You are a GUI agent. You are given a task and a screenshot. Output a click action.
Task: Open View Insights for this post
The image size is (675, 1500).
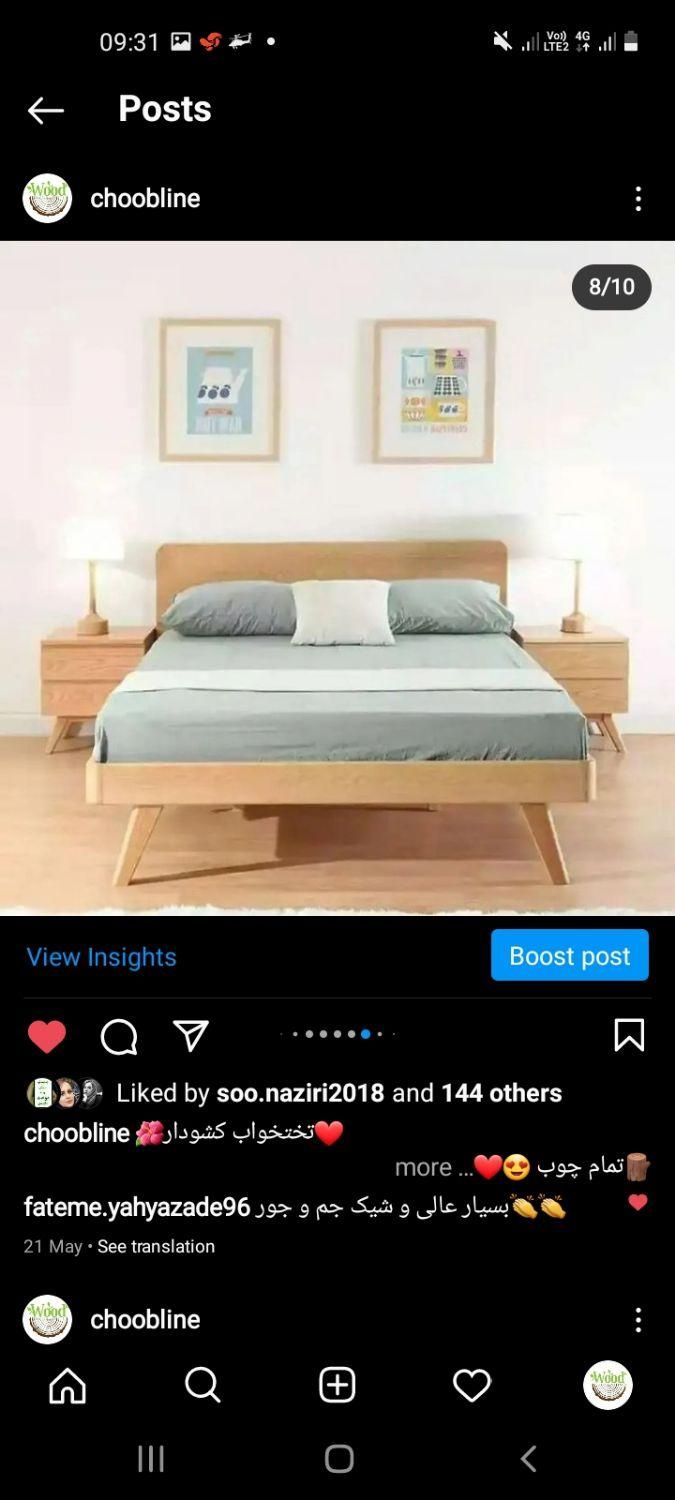[x=101, y=956]
